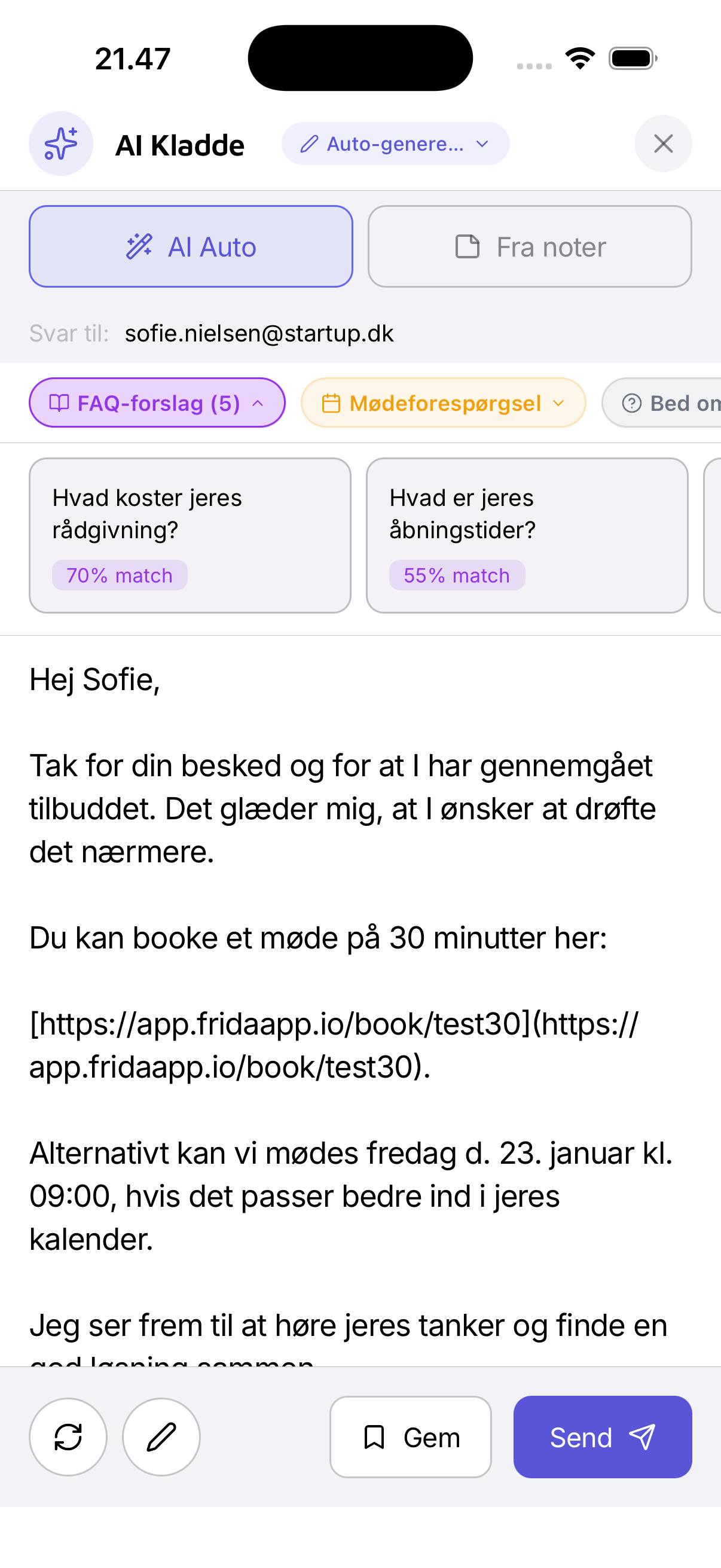Tap the book icon on FAQ-forslag chip
The width and height of the screenshot is (721, 1568).
coord(60,402)
